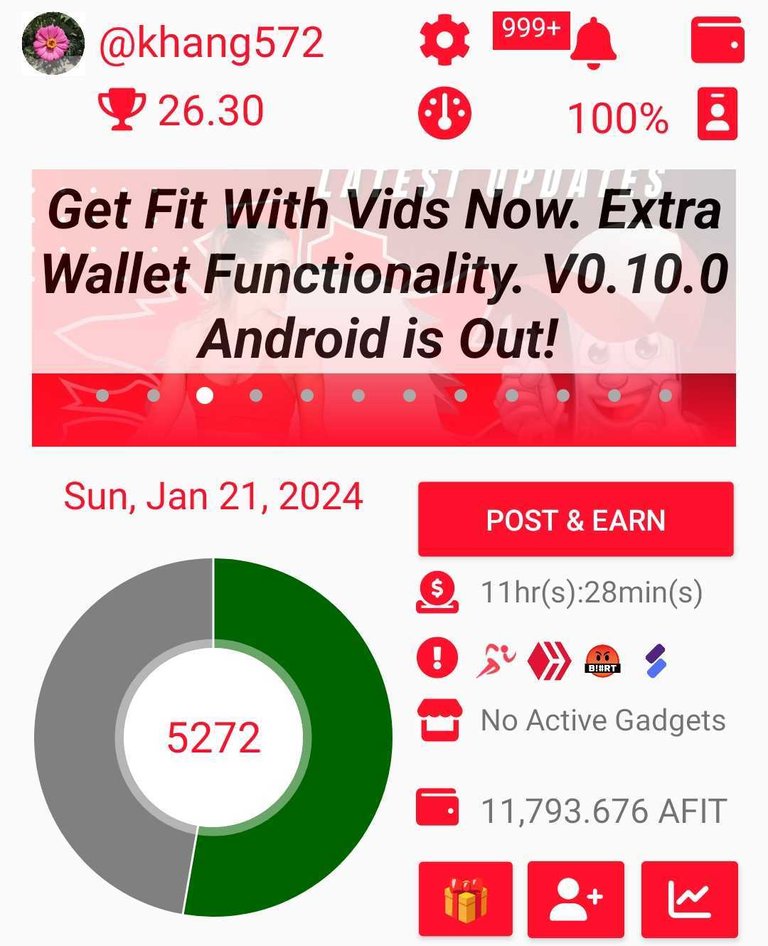Tap the exclamation alert icon

436,657
